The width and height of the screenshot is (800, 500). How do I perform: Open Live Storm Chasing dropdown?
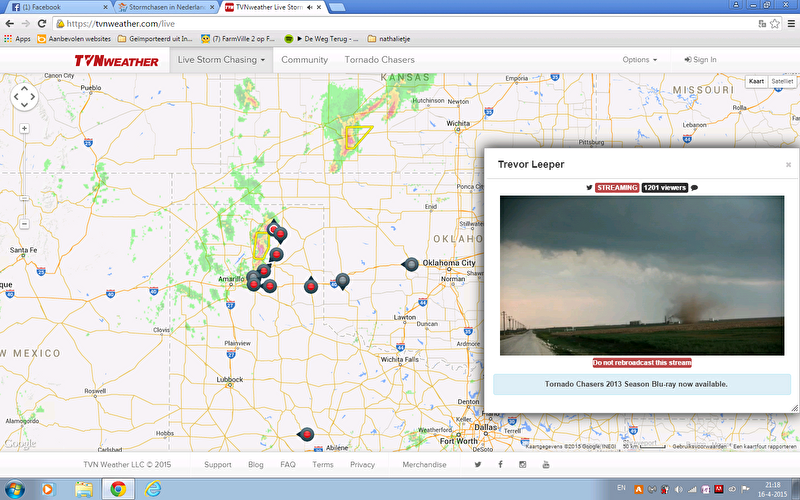coord(222,60)
